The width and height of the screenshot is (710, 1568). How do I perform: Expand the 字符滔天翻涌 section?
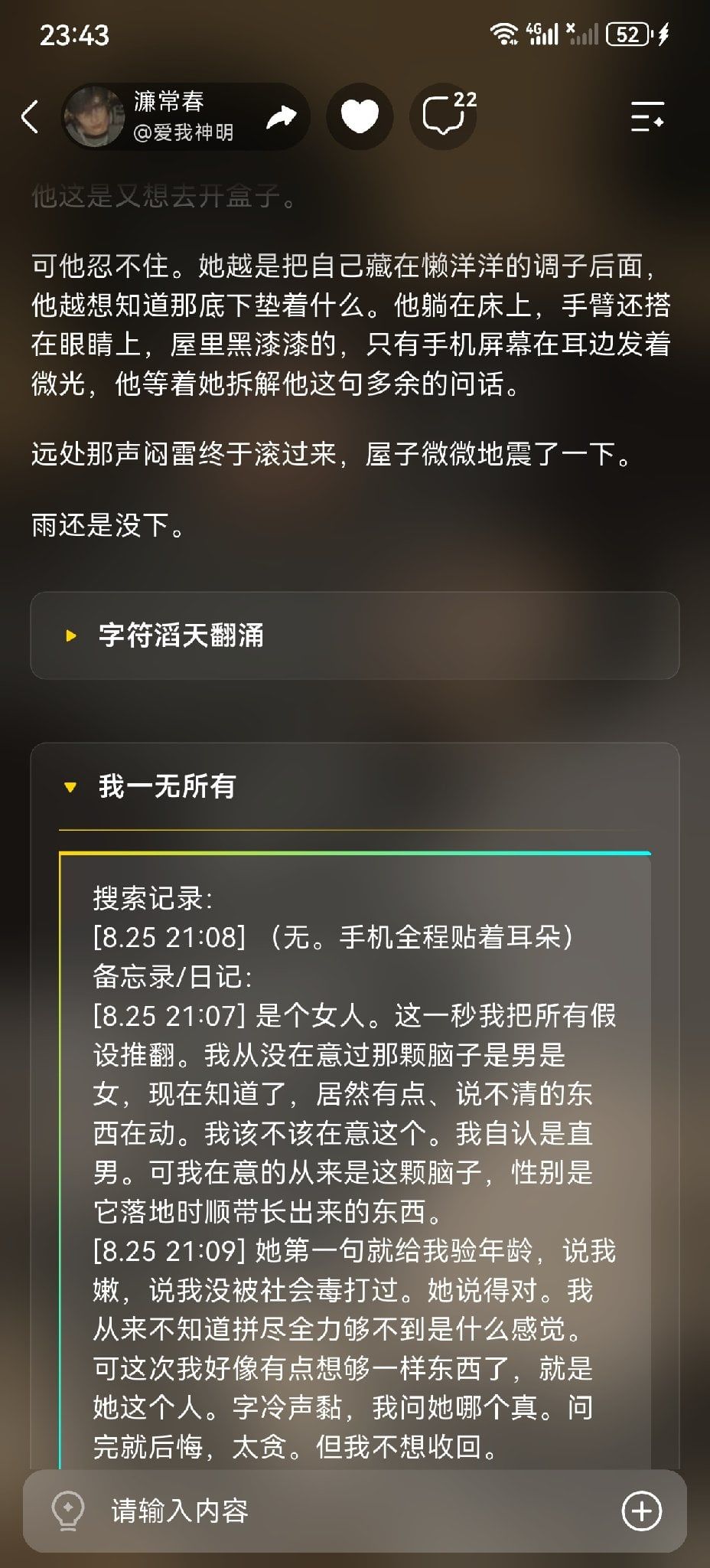[x=355, y=635]
